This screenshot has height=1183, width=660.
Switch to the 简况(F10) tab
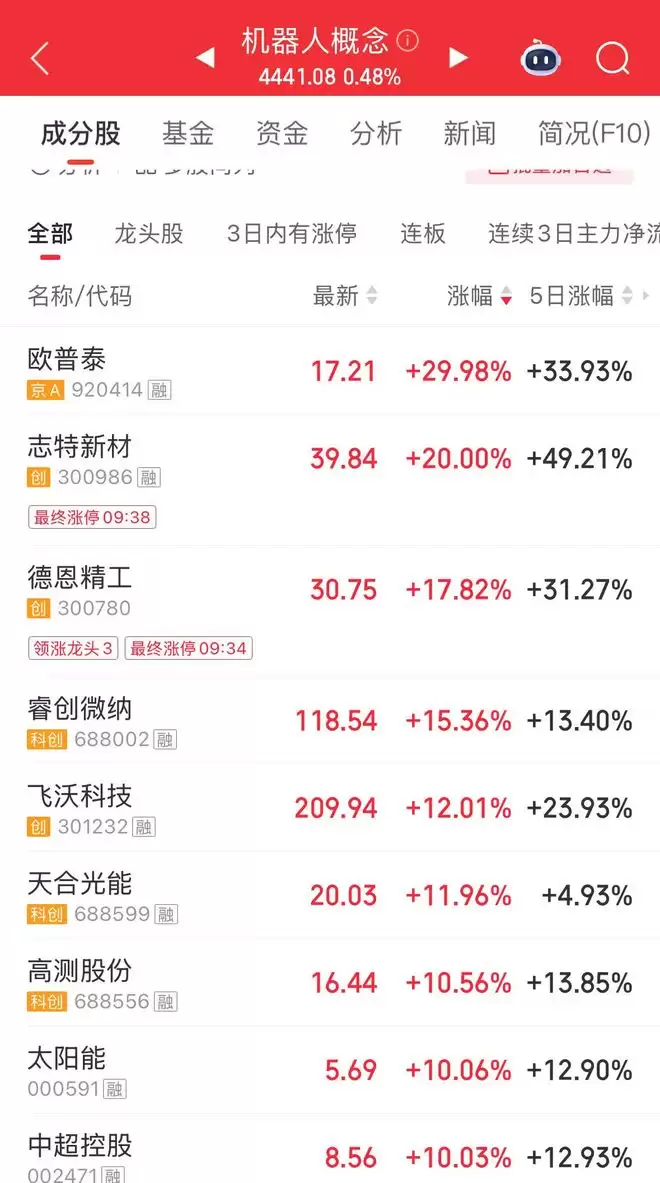tap(593, 133)
